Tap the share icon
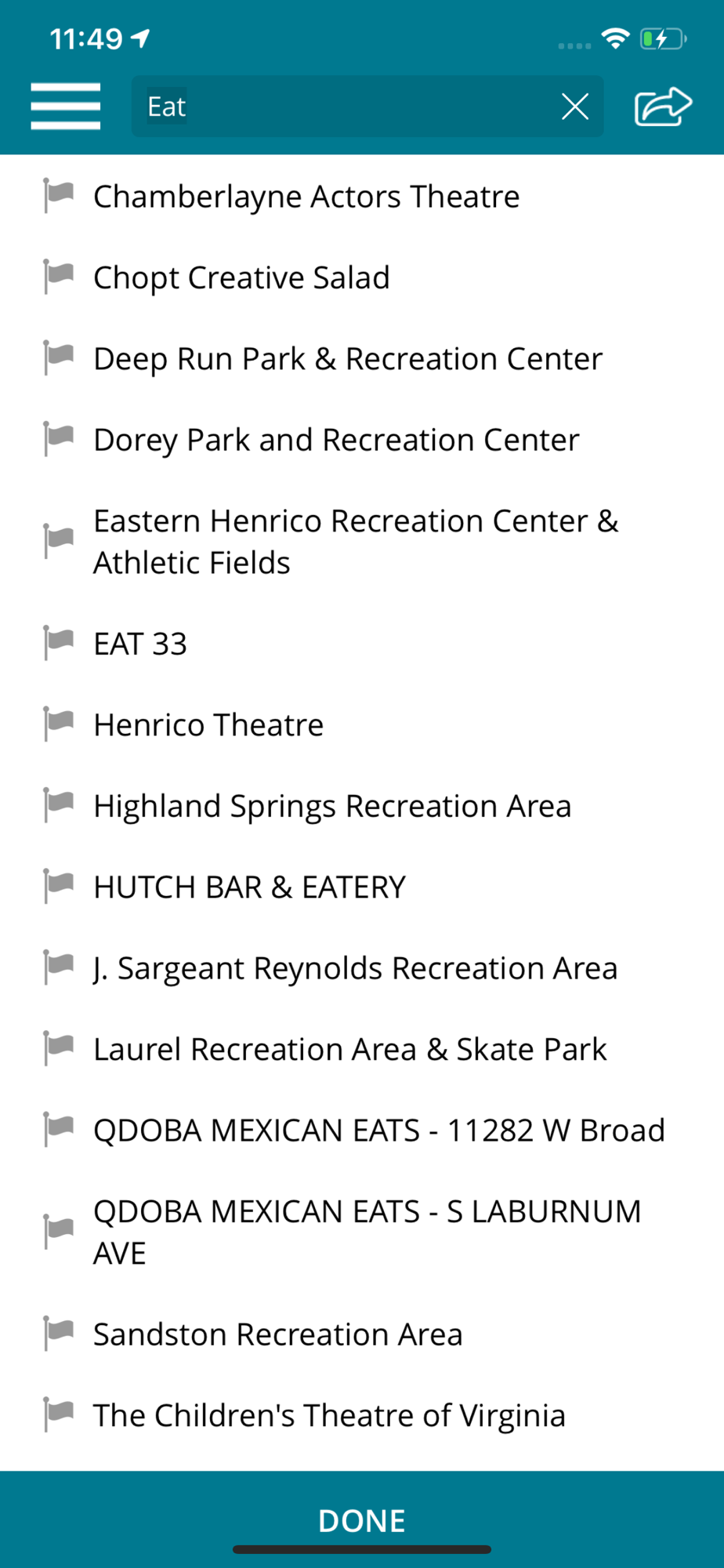724x1568 pixels. tap(663, 106)
